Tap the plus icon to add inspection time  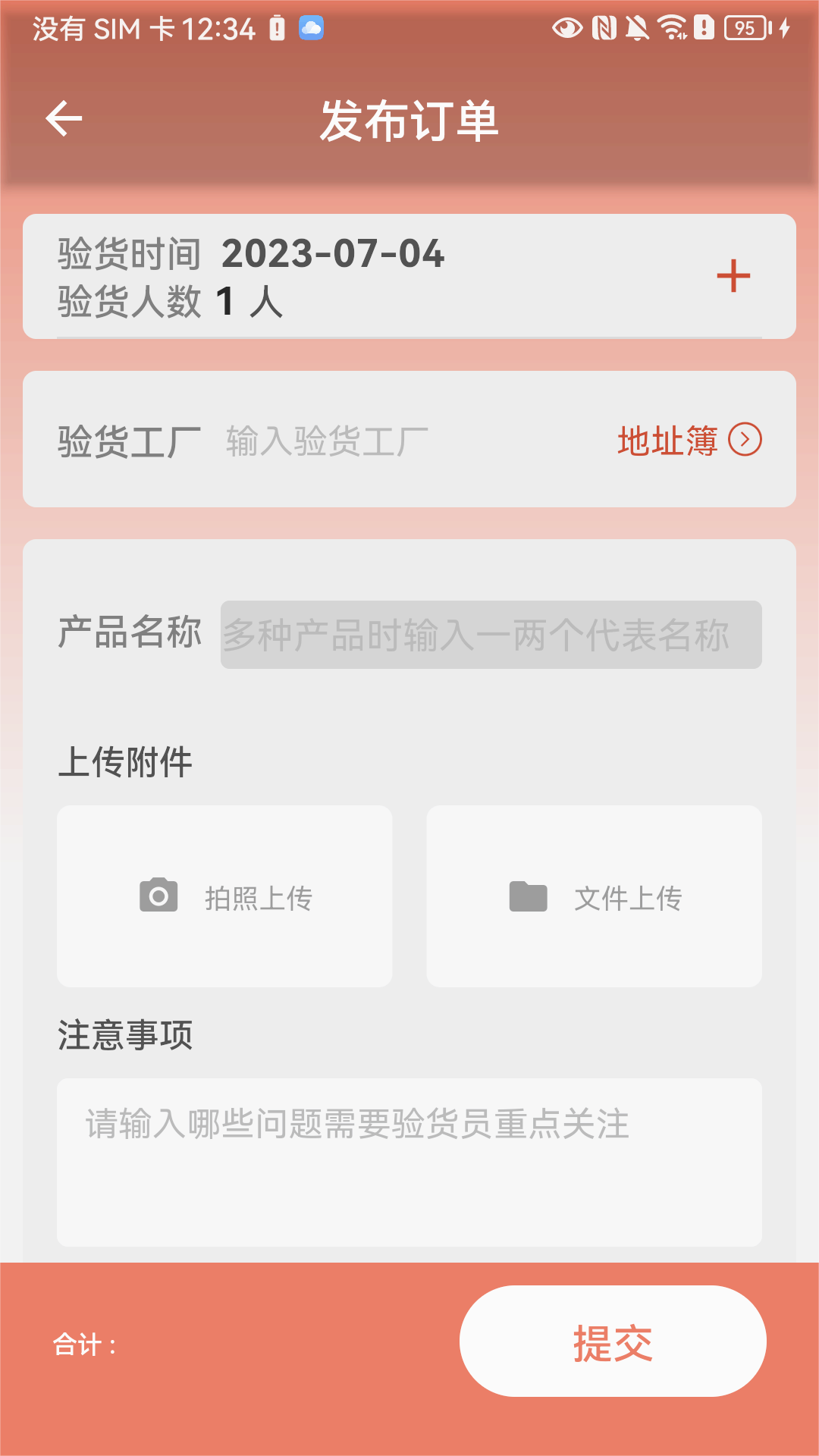pyautogui.click(x=733, y=276)
